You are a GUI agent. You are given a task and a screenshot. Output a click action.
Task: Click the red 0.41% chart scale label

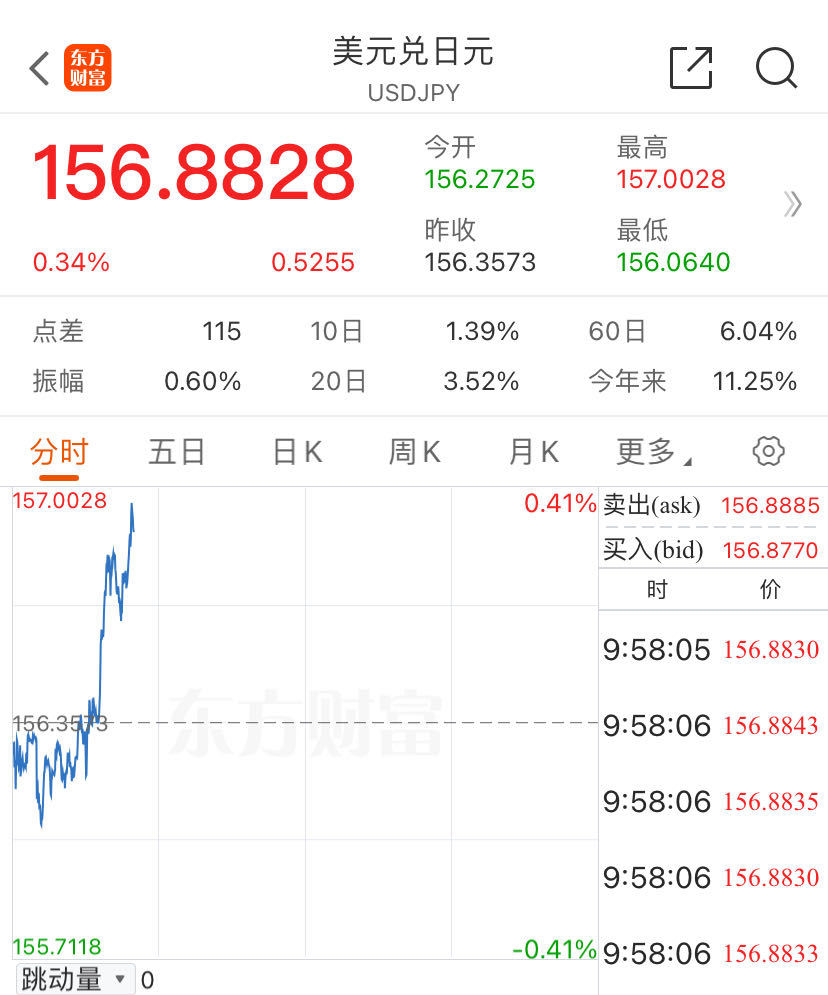coord(558,503)
